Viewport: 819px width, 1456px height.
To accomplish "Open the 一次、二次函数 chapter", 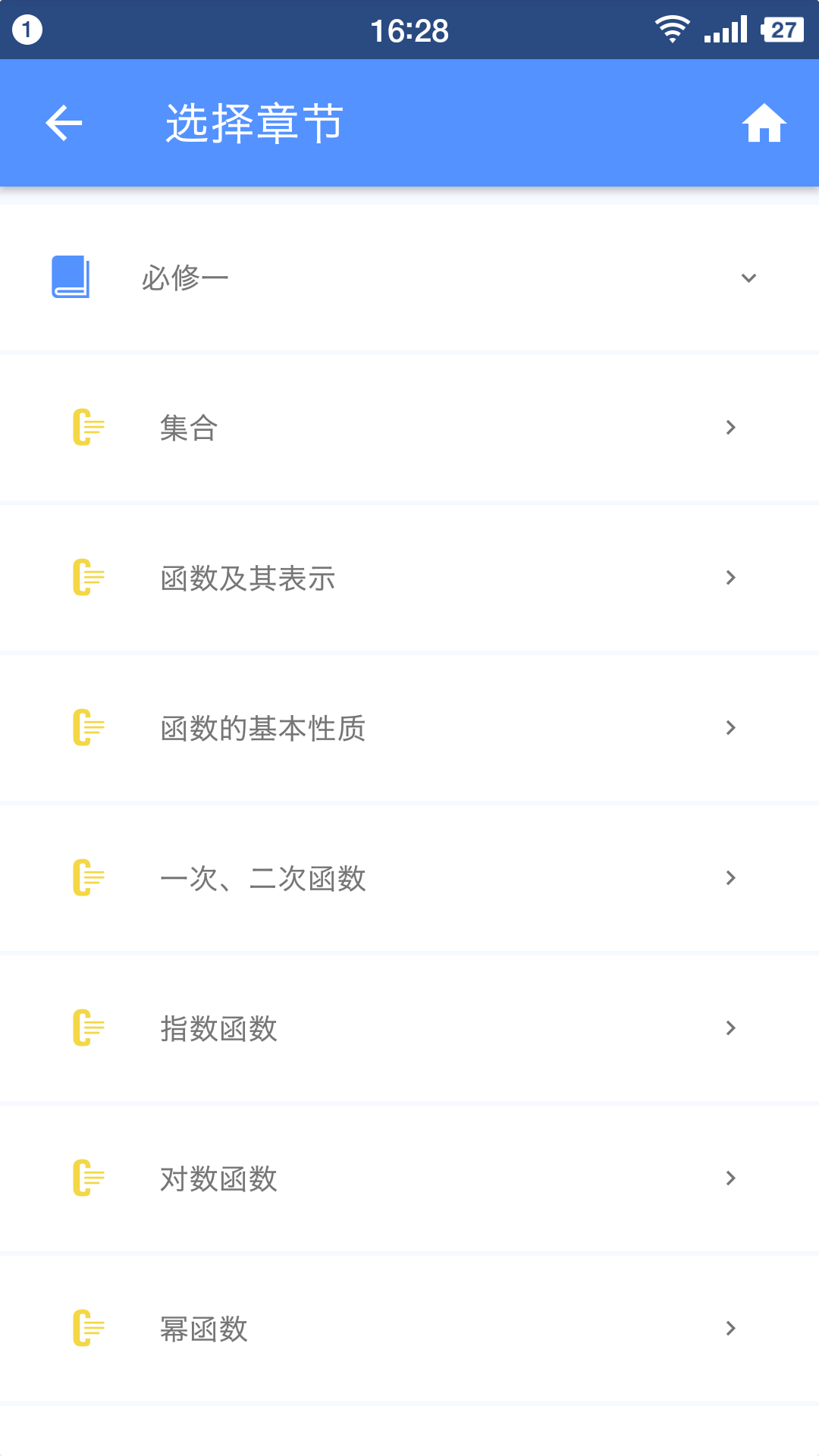I will 409,878.
